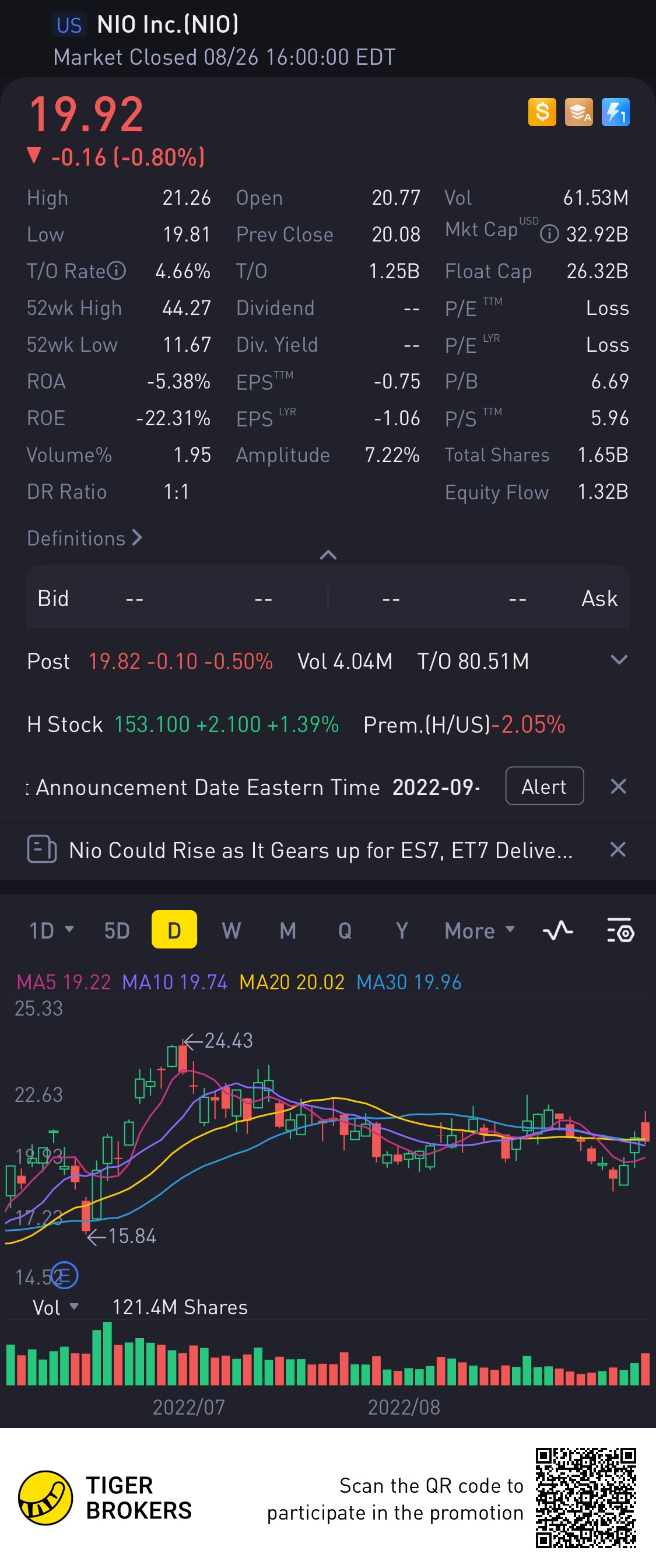Viewport: 656px width, 1568px height.
Task: Show info about Mkt Cap
Action: pyautogui.click(x=549, y=234)
